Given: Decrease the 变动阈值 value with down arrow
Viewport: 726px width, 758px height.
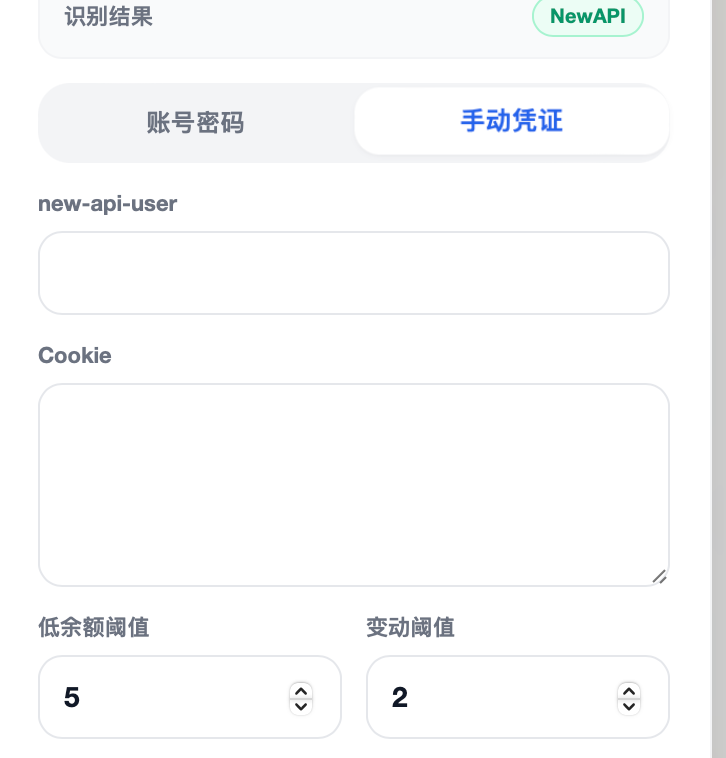Looking at the screenshot, I should 629,707.
